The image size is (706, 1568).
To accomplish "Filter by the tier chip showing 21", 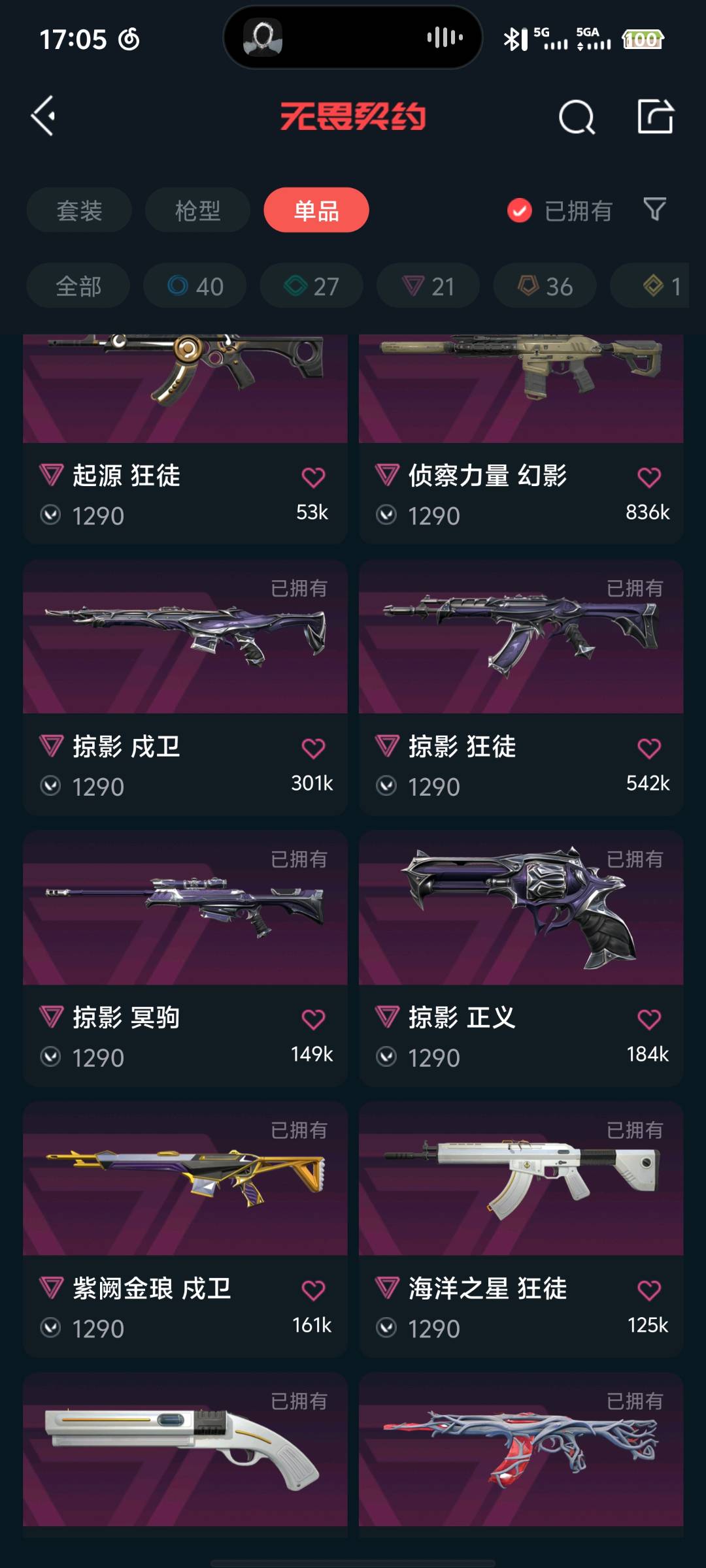I will [x=428, y=286].
